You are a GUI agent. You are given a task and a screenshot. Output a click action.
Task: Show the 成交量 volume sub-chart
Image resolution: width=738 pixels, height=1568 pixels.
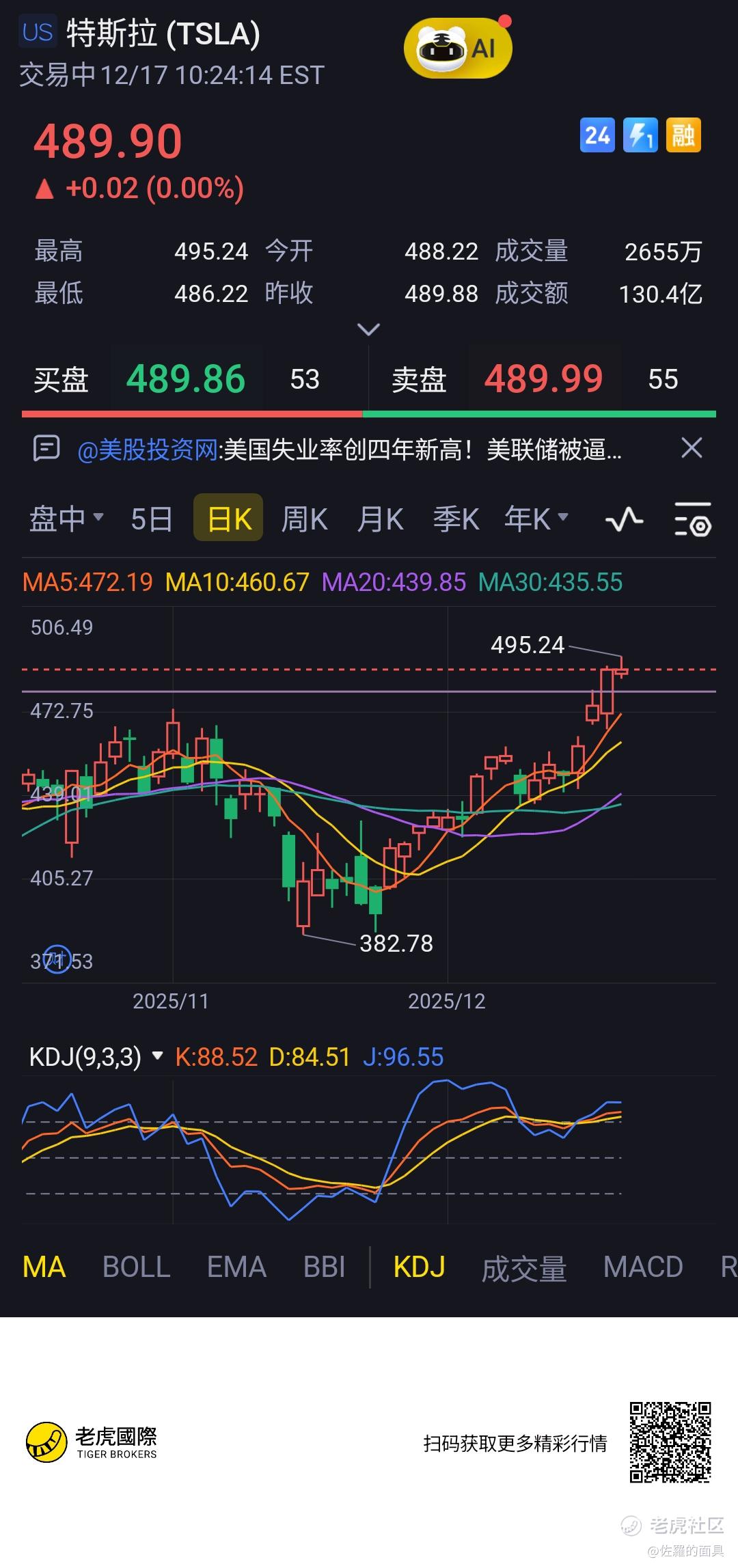[524, 1269]
